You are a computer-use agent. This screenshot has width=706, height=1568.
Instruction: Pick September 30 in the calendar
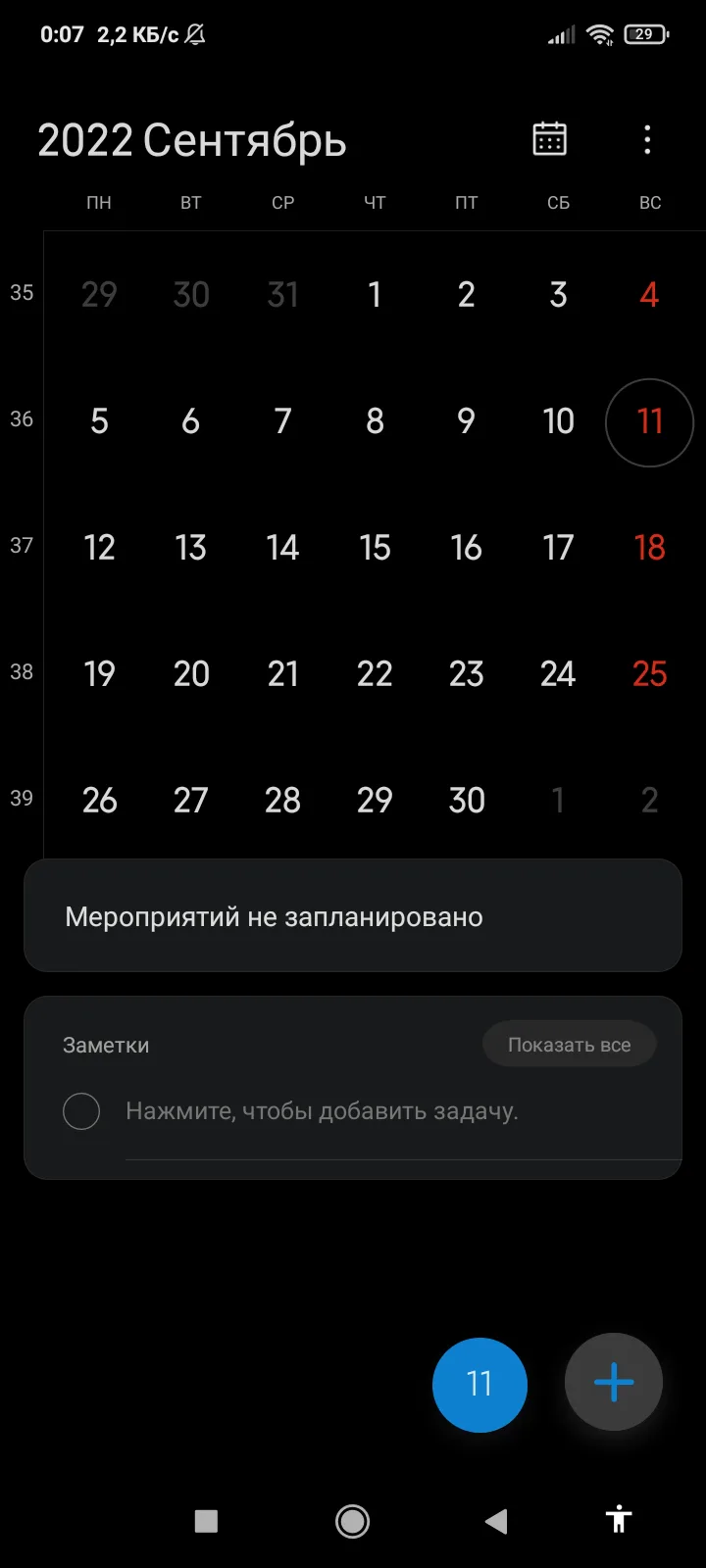(x=467, y=801)
